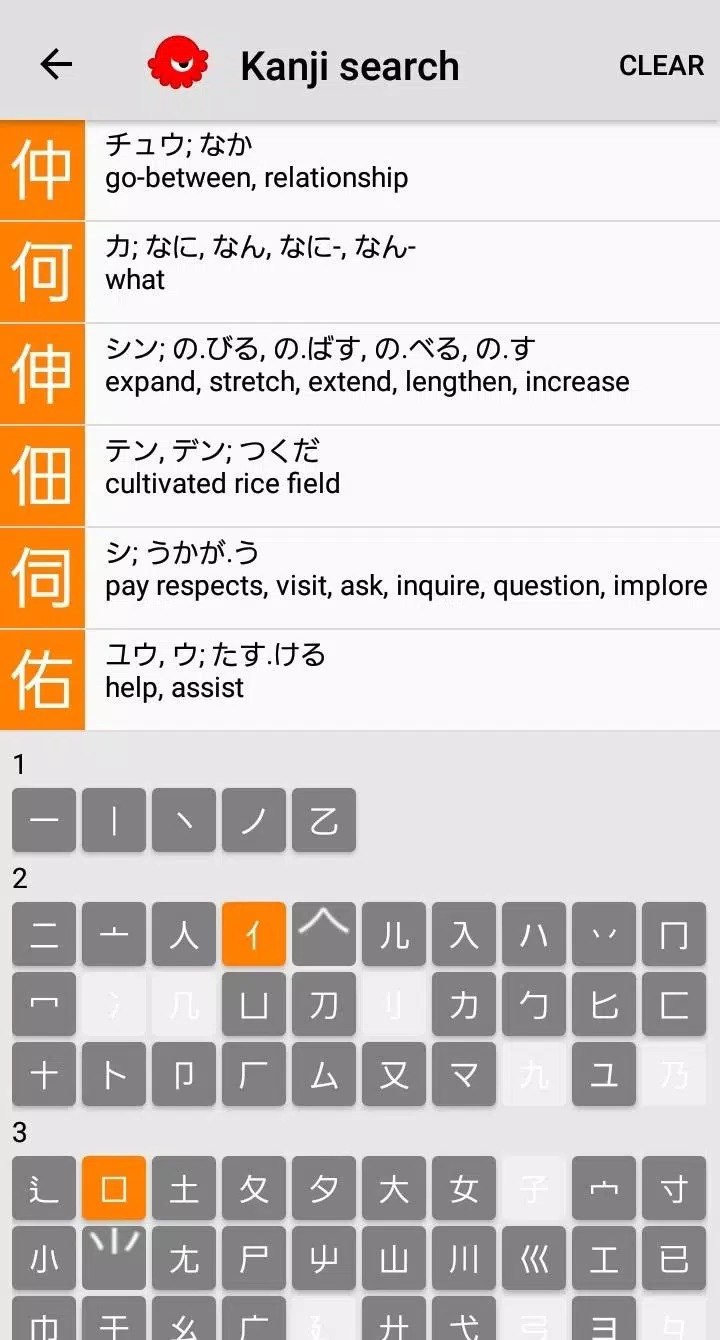Viewport: 720px width, 1340px height.
Task: Clear the selected radicals
Action: pyautogui.click(x=661, y=66)
